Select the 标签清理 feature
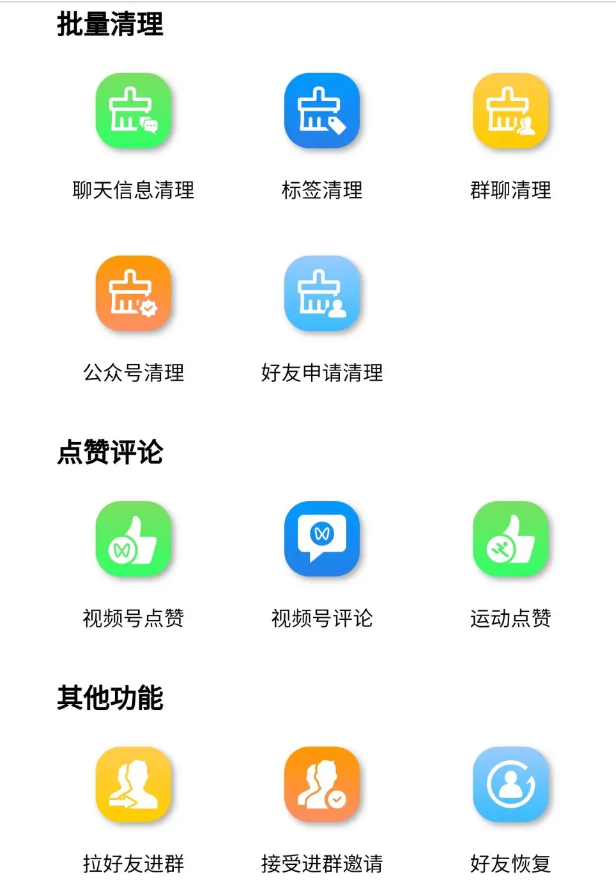Image resolution: width=616 pixels, height=891 pixels. point(322,111)
